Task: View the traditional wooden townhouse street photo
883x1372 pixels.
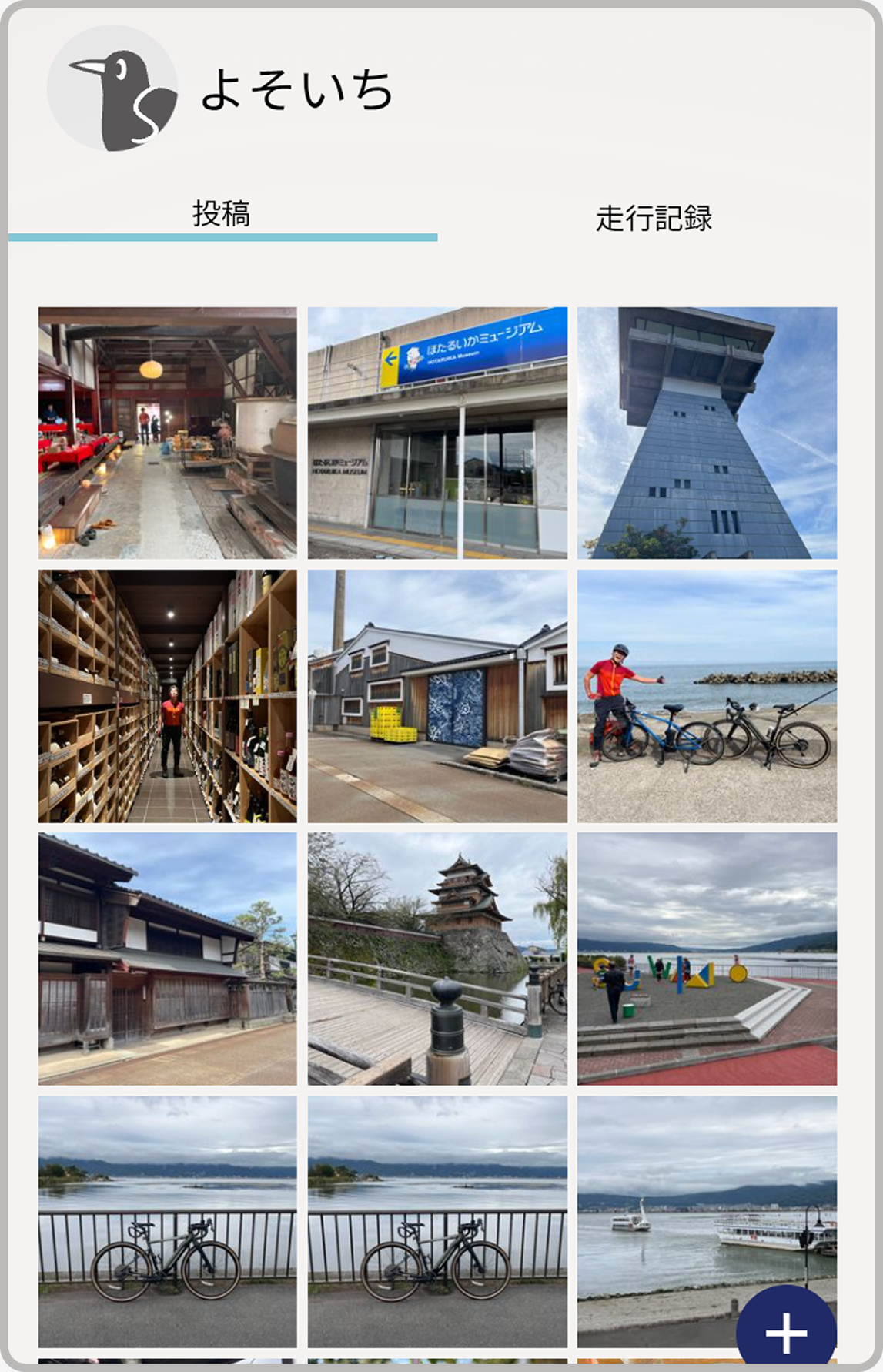Action: tap(168, 959)
